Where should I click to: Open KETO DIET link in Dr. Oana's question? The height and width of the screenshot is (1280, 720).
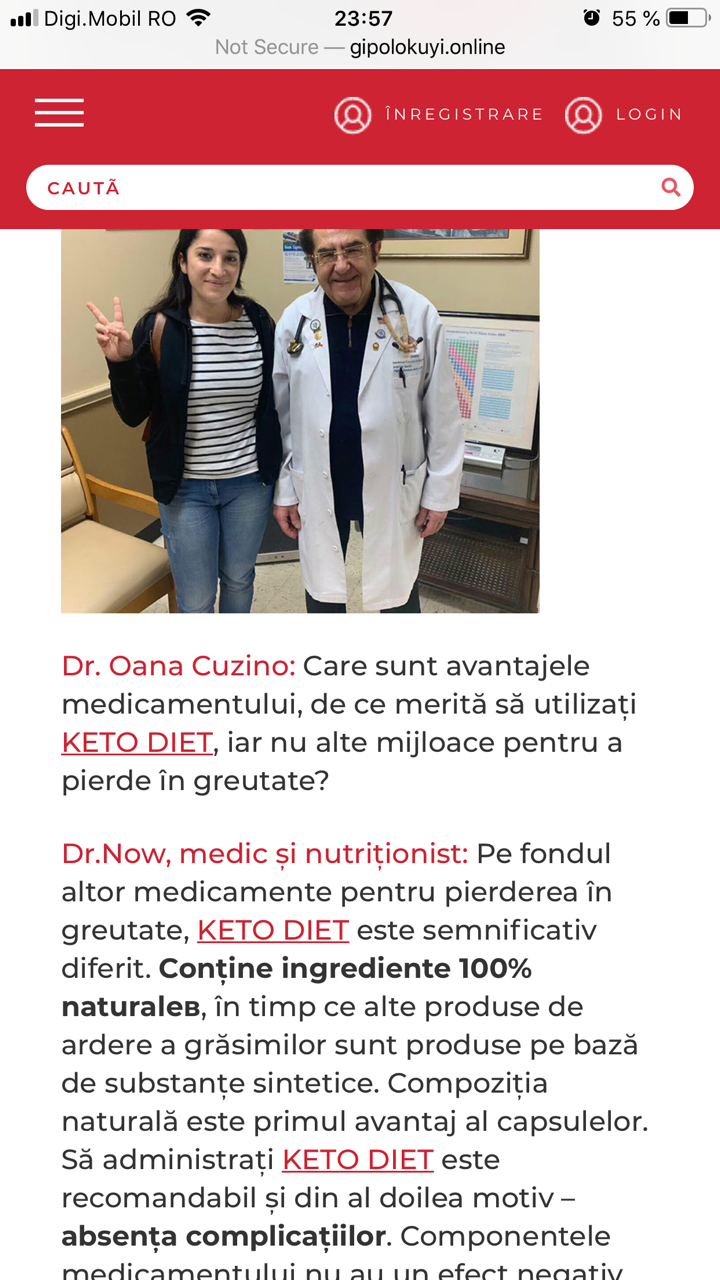(137, 742)
